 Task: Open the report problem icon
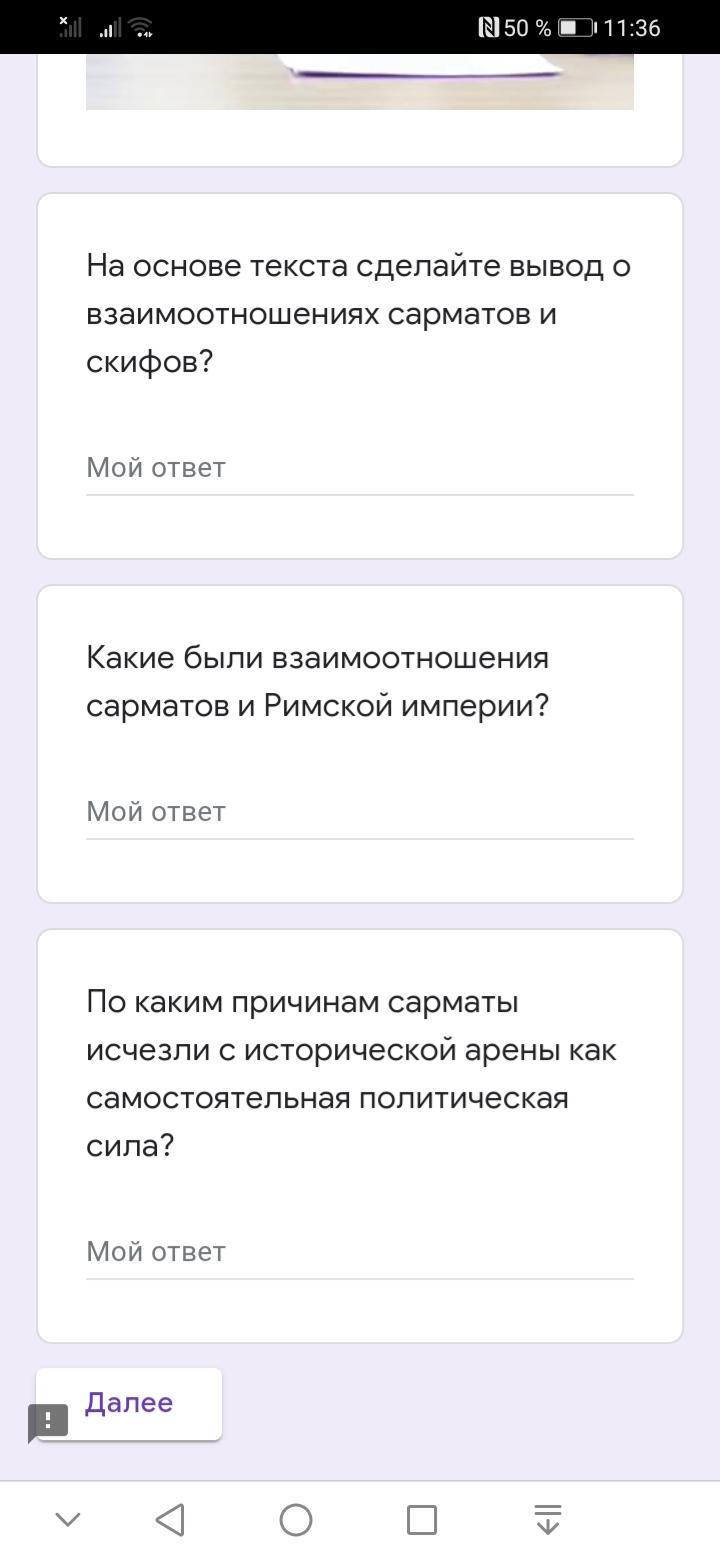[x=48, y=1421]
